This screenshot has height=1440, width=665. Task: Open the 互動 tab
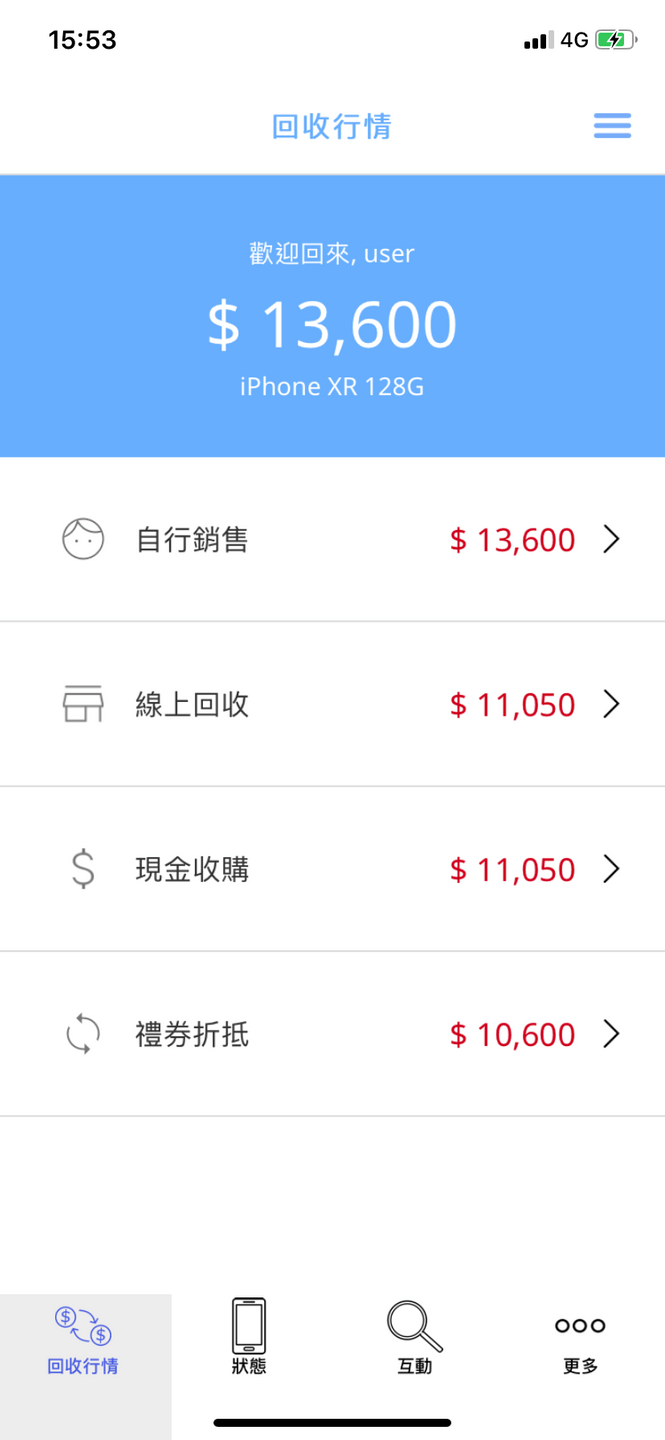pyautogui.click(x=415, y=1340)
